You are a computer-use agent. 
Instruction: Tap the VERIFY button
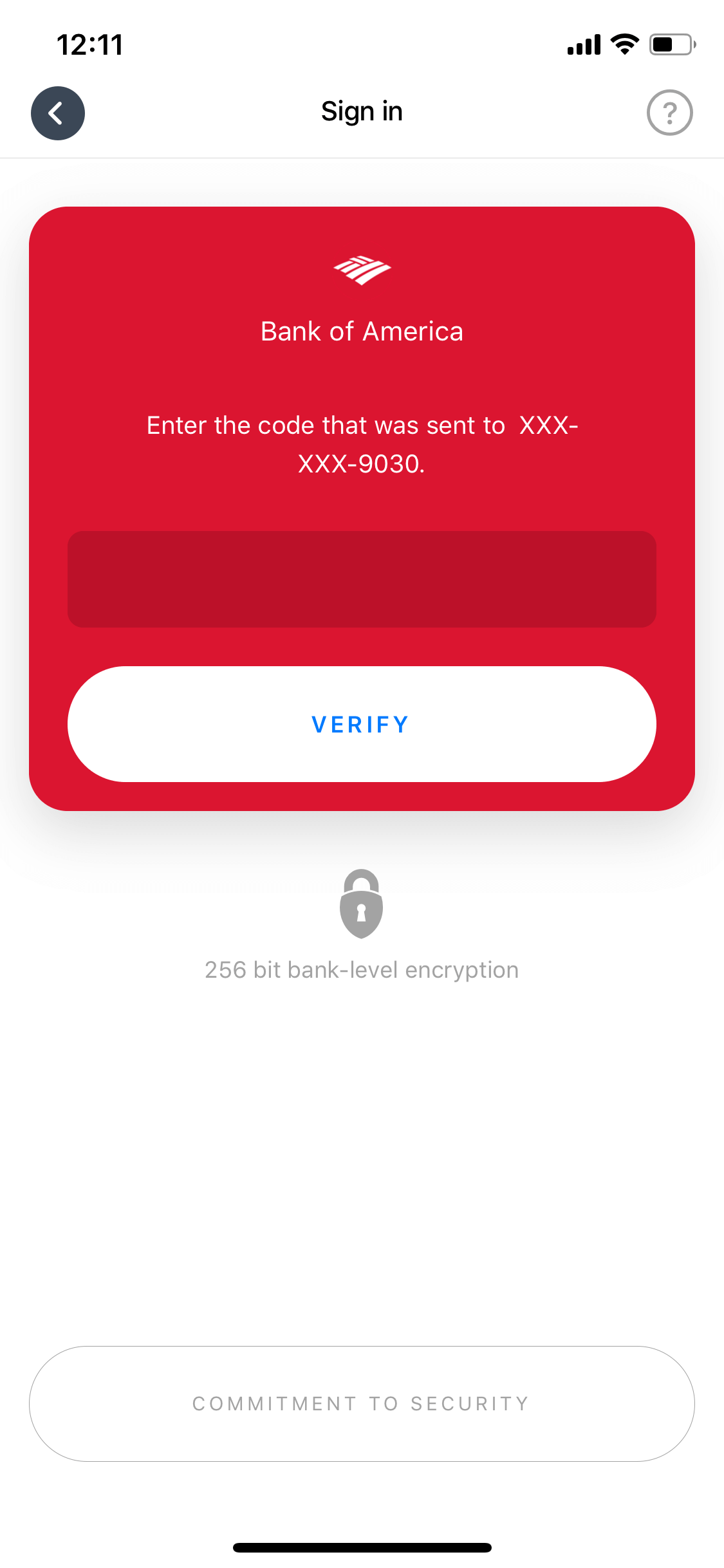coord(362,724)
